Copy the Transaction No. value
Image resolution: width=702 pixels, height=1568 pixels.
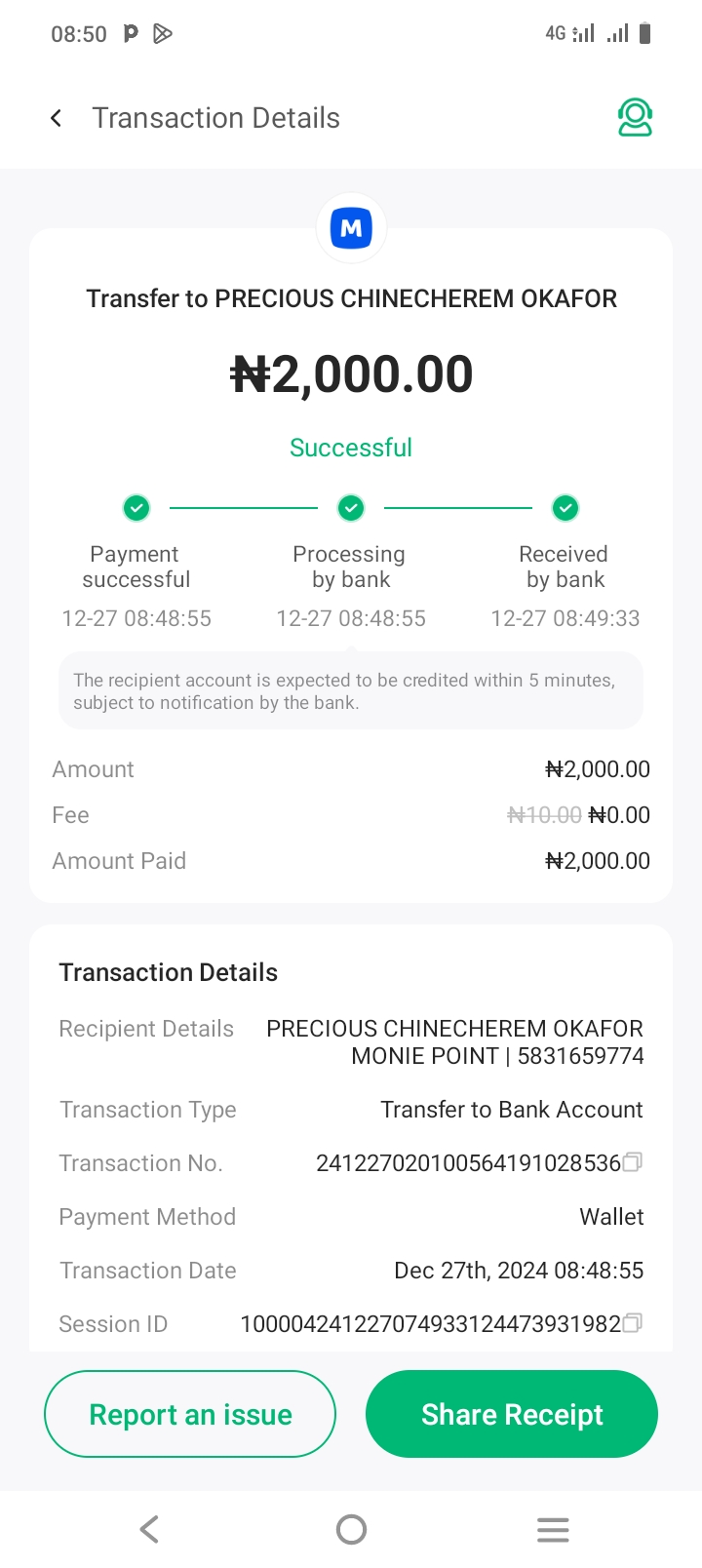[x=633, y=1162]
